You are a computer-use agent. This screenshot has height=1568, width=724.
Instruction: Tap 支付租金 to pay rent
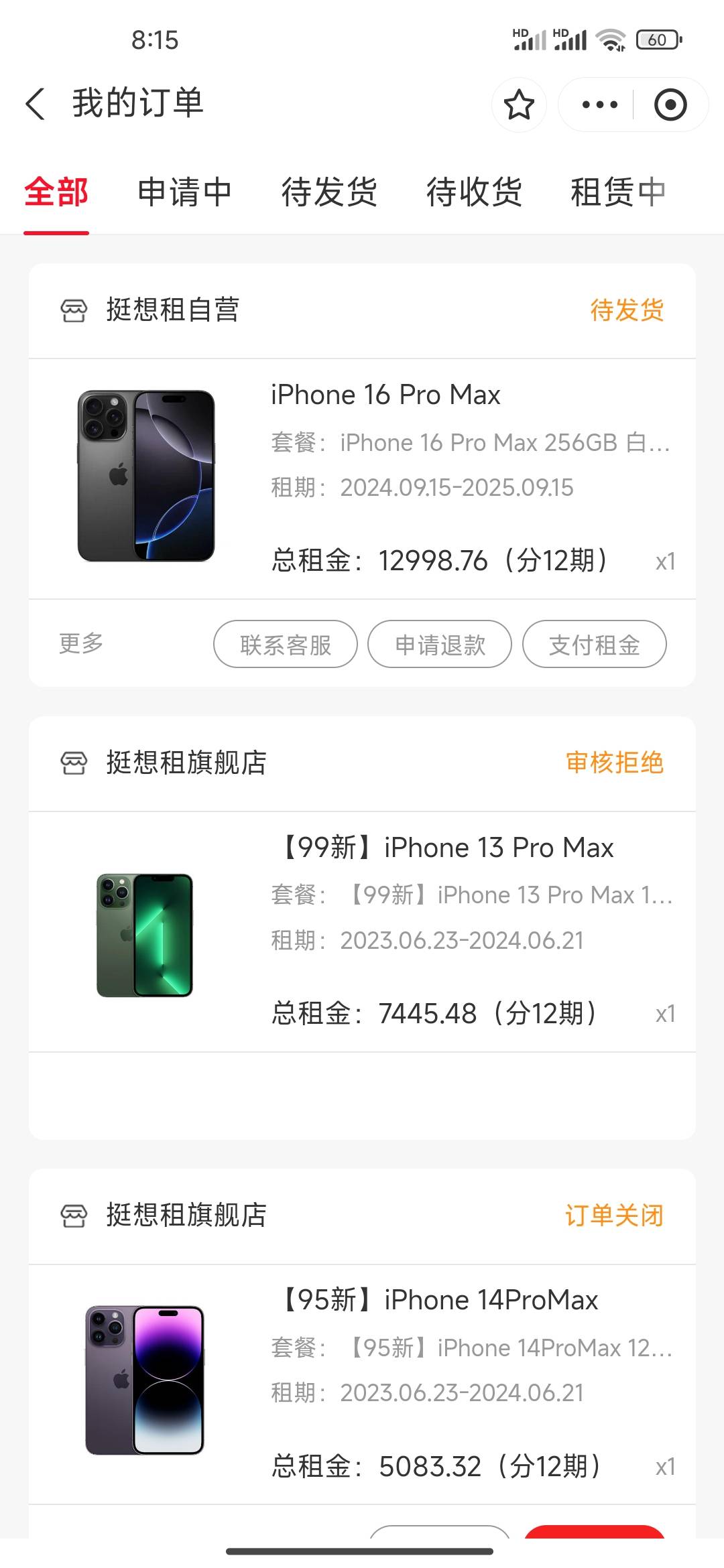(x=595, y=644)
